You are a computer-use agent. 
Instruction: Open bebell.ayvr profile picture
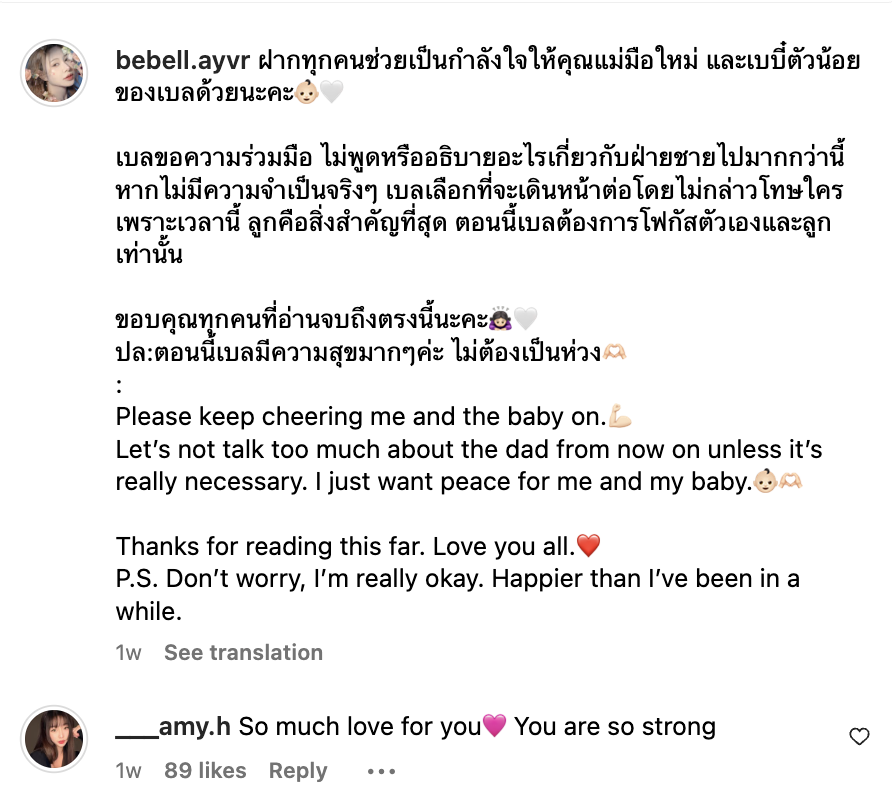coord(55,74)
